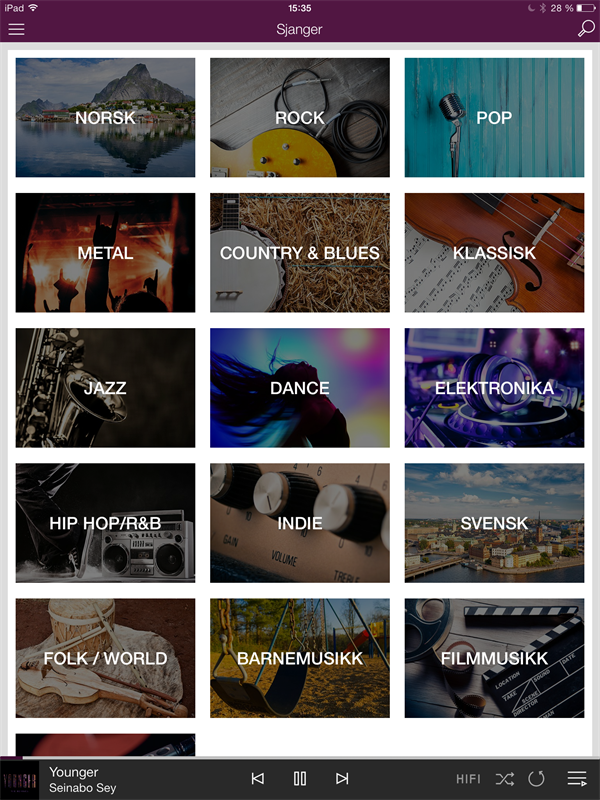Open the play queue list

click(x=577, y=779)
